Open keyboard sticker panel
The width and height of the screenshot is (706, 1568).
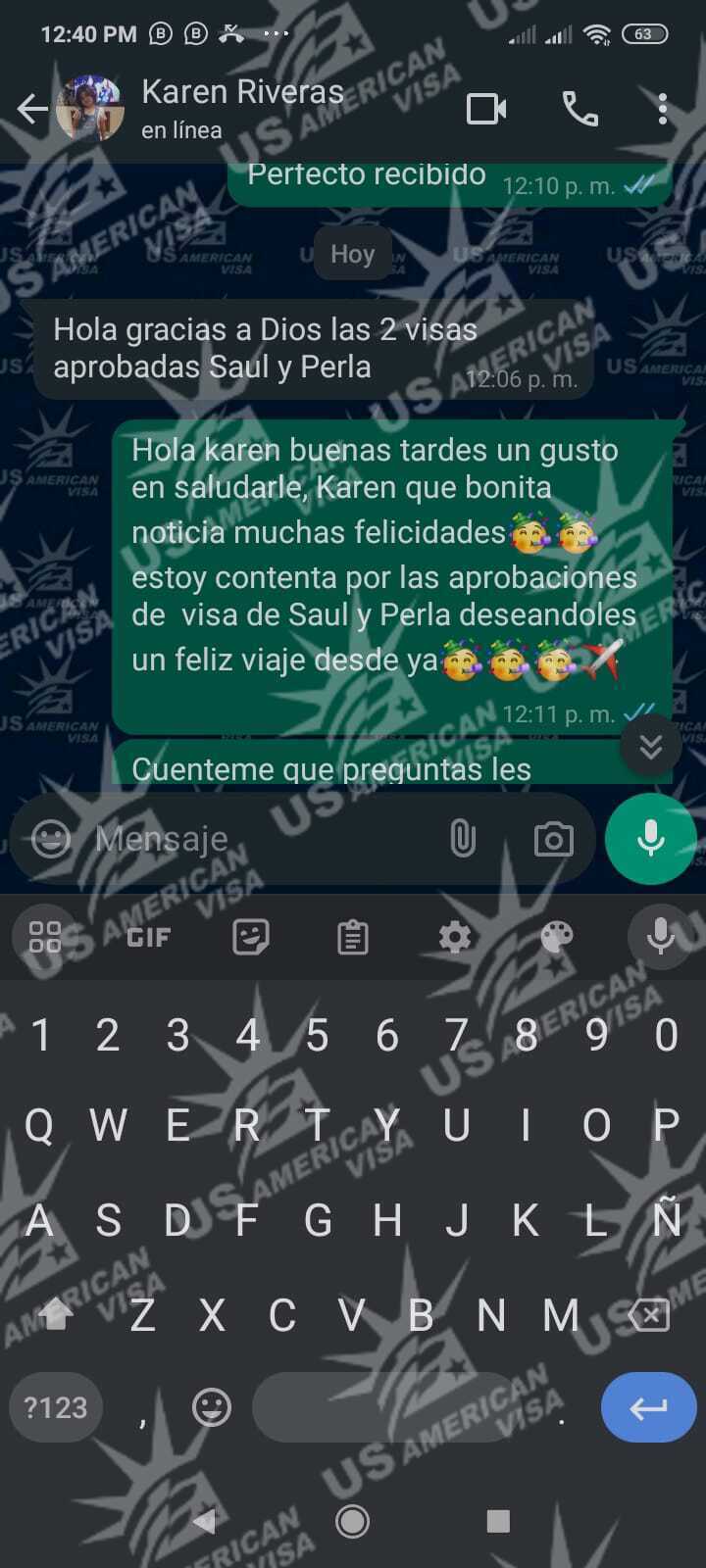[250, 938]
